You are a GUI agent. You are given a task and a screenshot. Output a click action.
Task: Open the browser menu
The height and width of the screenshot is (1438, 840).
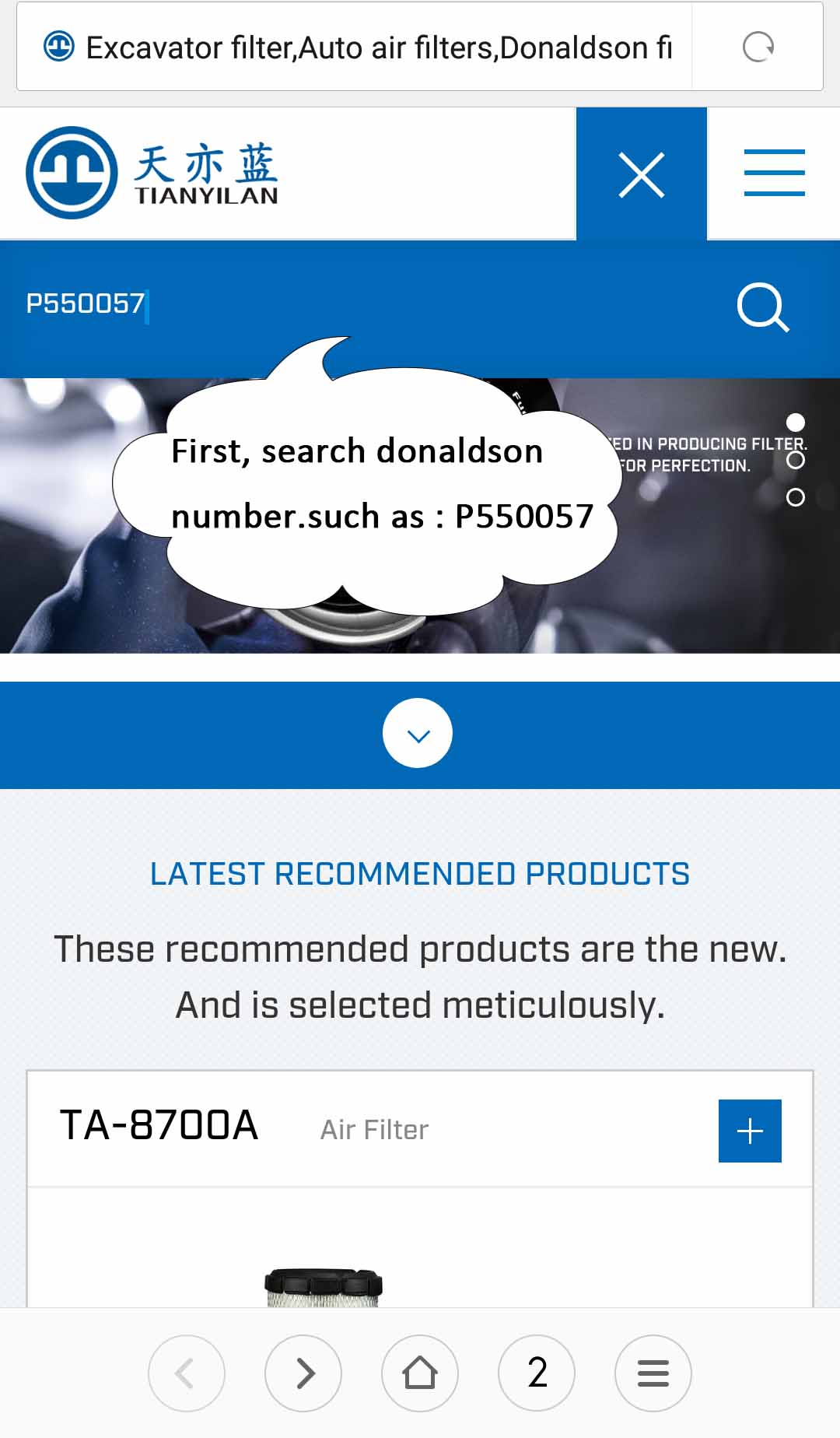coord(653,1373)
